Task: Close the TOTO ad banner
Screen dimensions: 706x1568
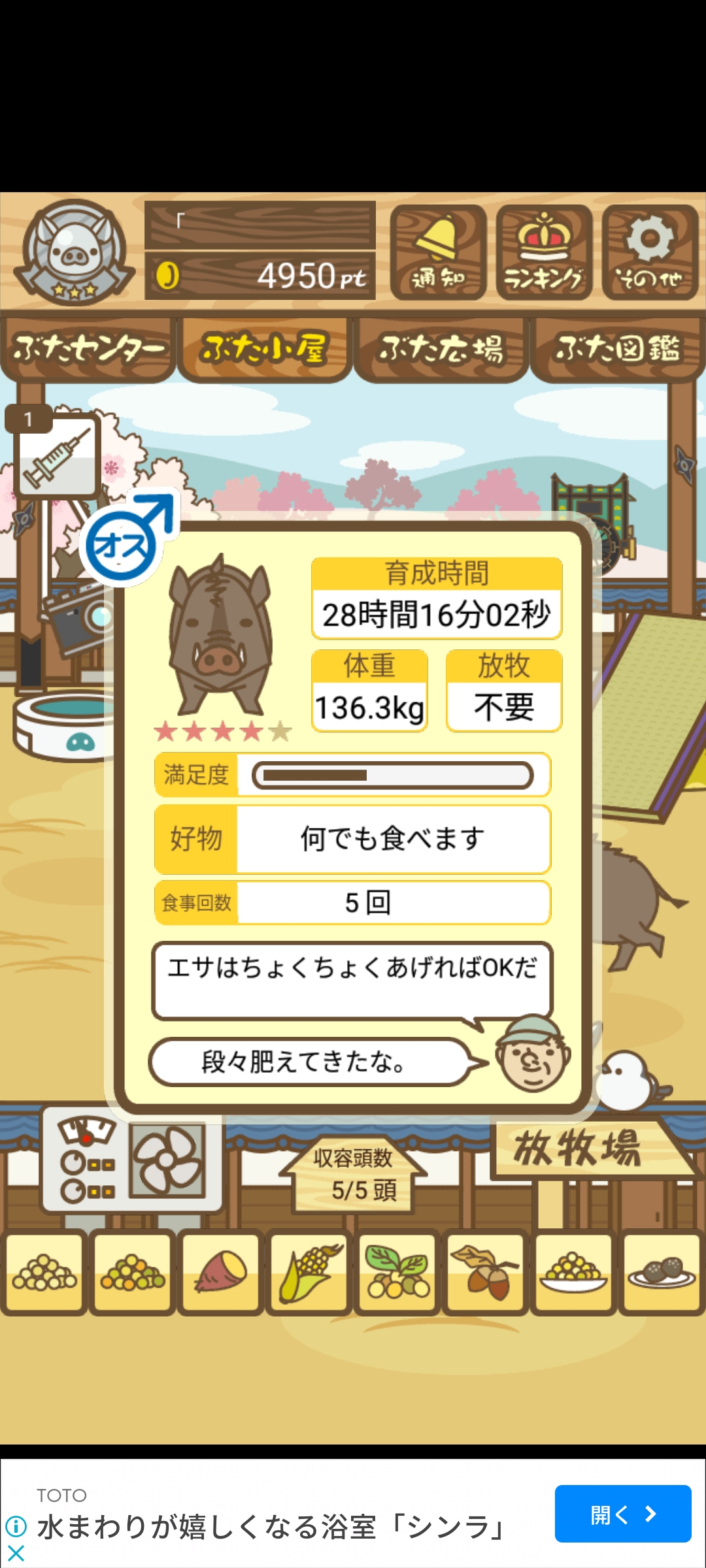Action: click(16, 1553)
